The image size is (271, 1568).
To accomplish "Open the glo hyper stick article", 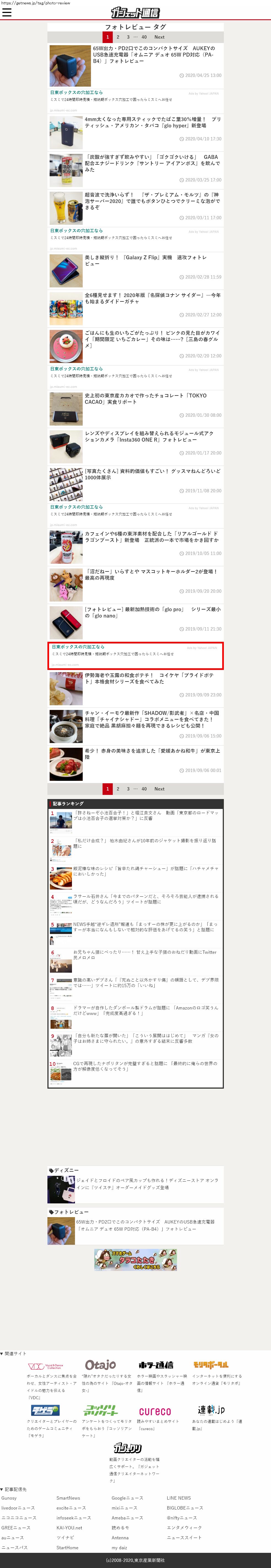I will (152, 122).
